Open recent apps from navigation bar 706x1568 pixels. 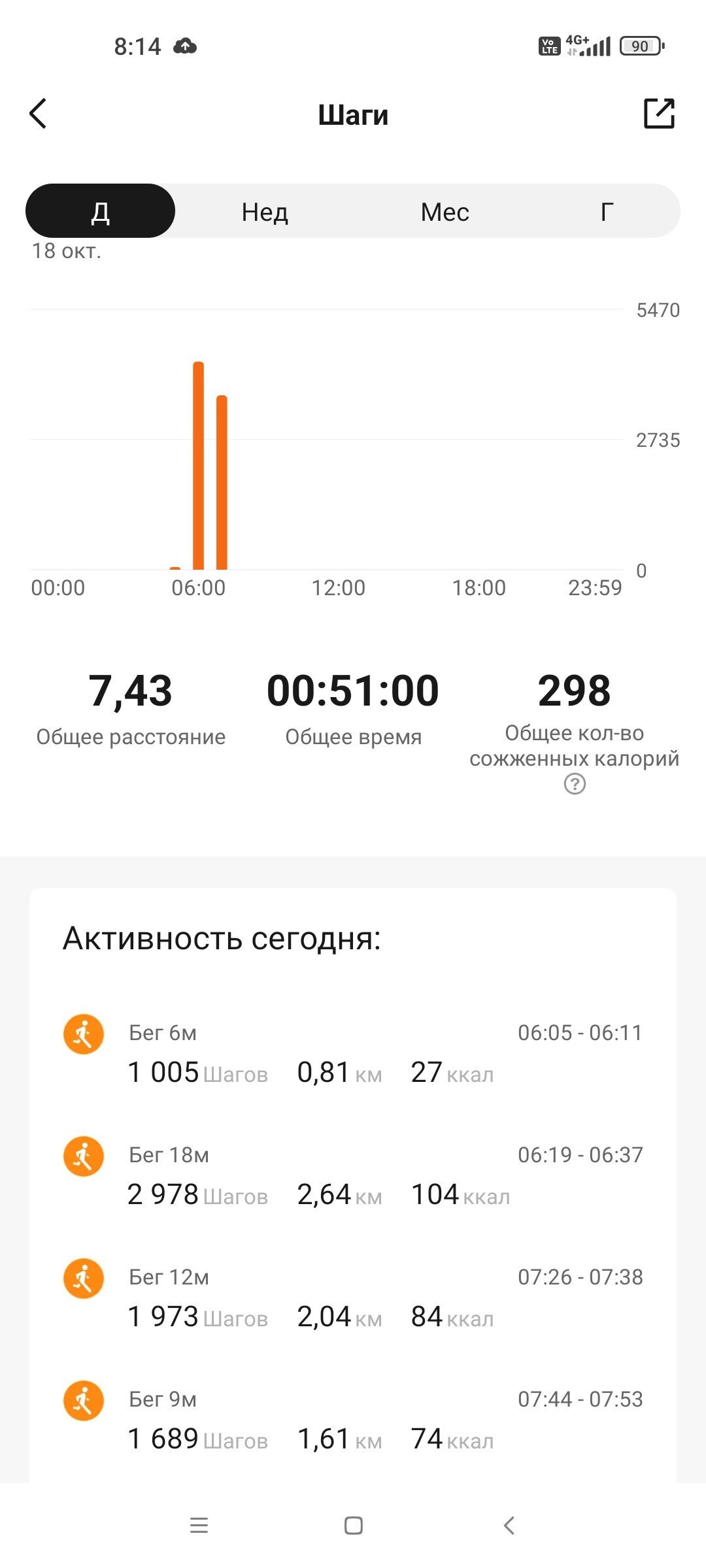click(x=199, y=1526)
